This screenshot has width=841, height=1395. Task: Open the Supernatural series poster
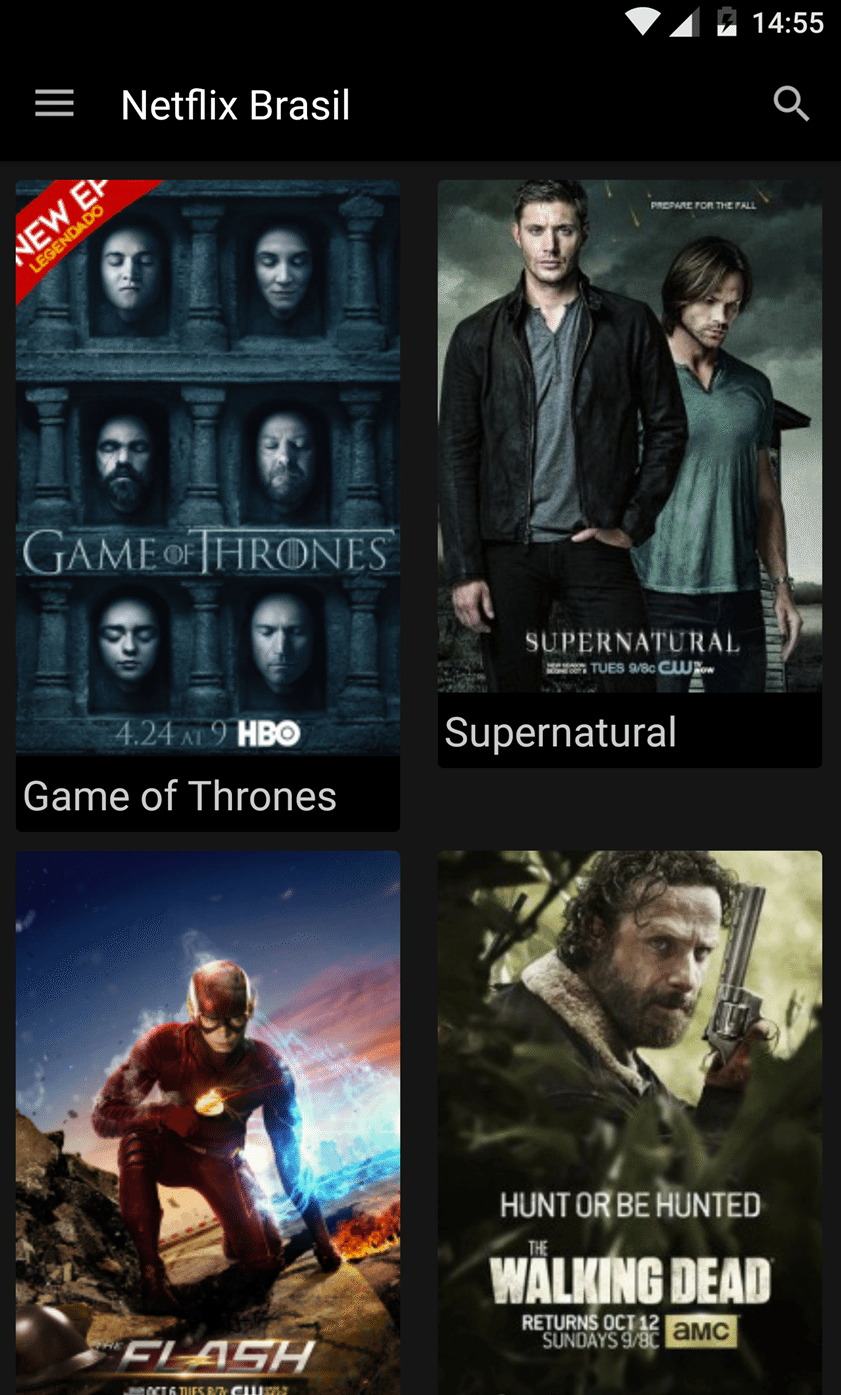[x=629, y=440]
